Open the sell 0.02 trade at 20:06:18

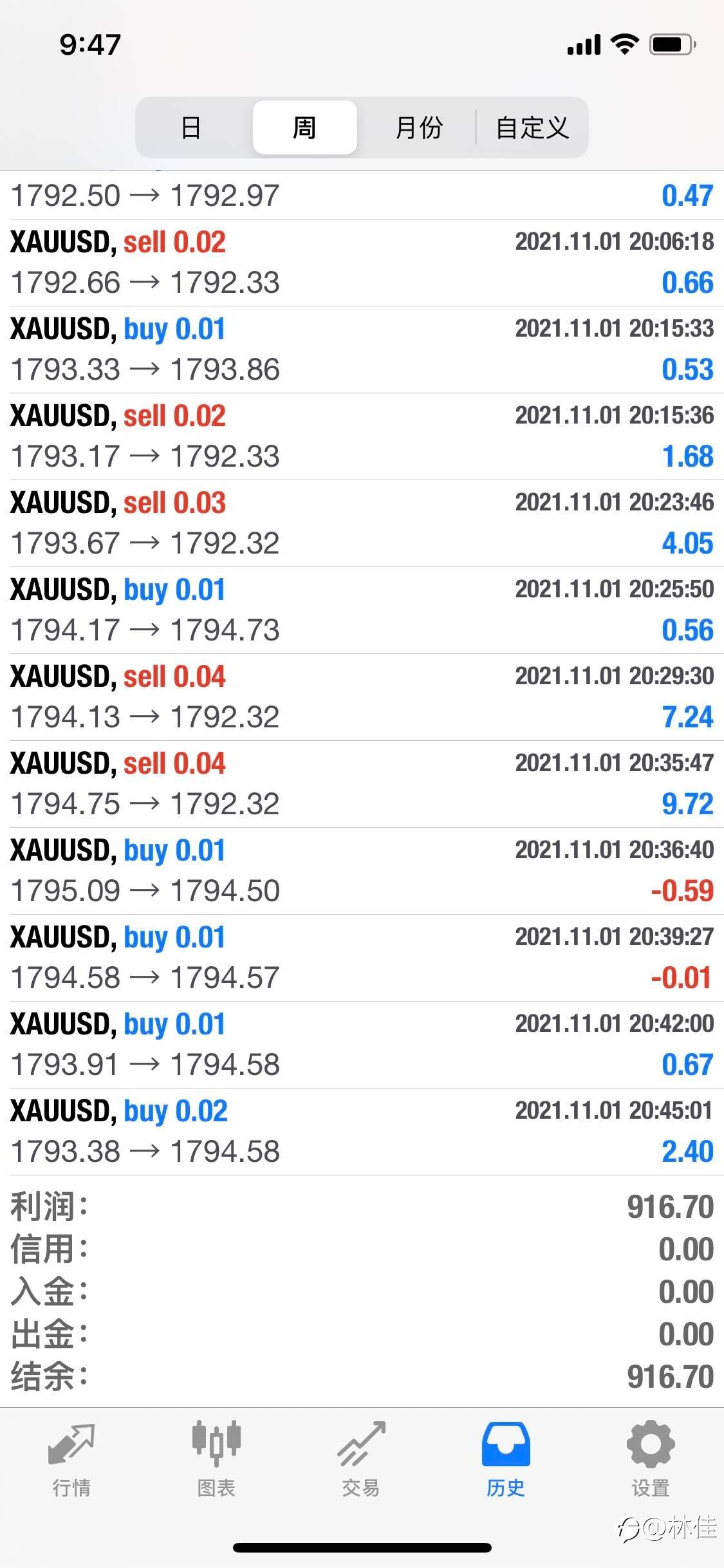(x=362, y=263)
